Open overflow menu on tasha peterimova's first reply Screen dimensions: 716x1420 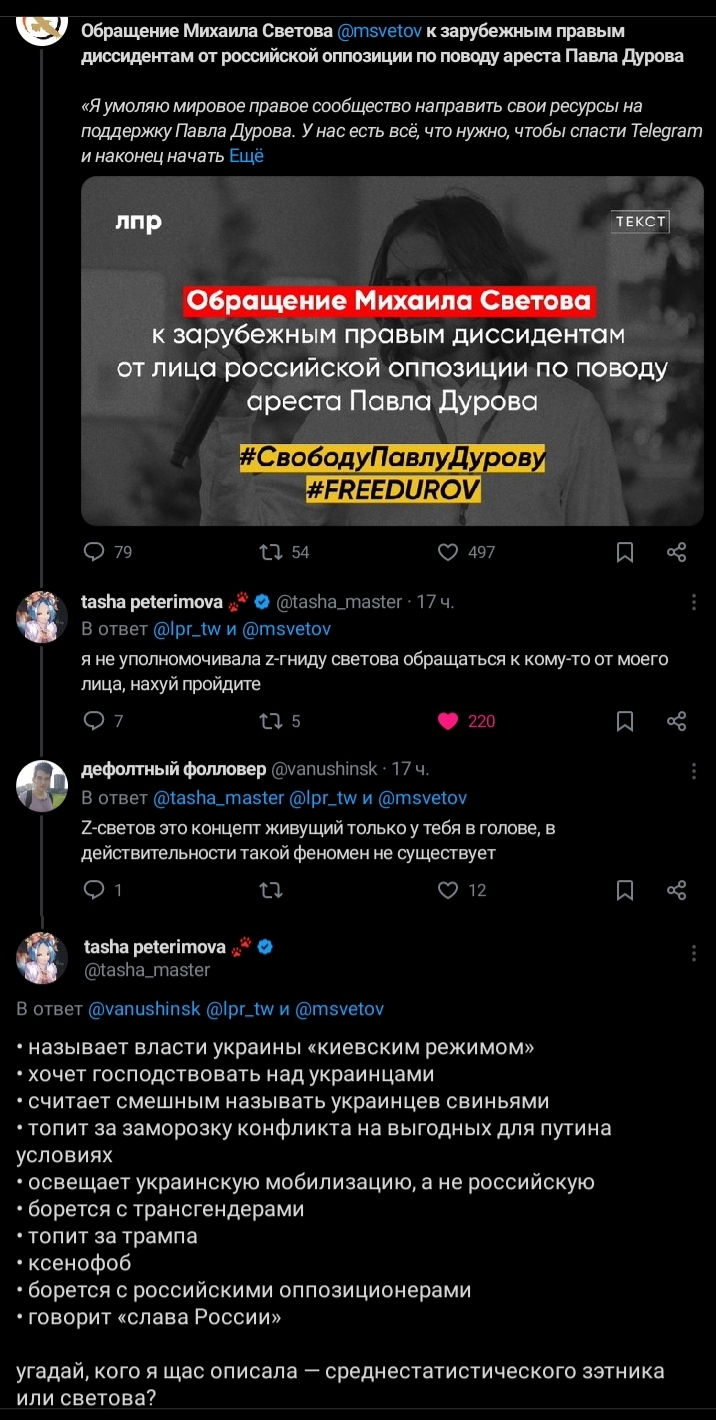695,602
